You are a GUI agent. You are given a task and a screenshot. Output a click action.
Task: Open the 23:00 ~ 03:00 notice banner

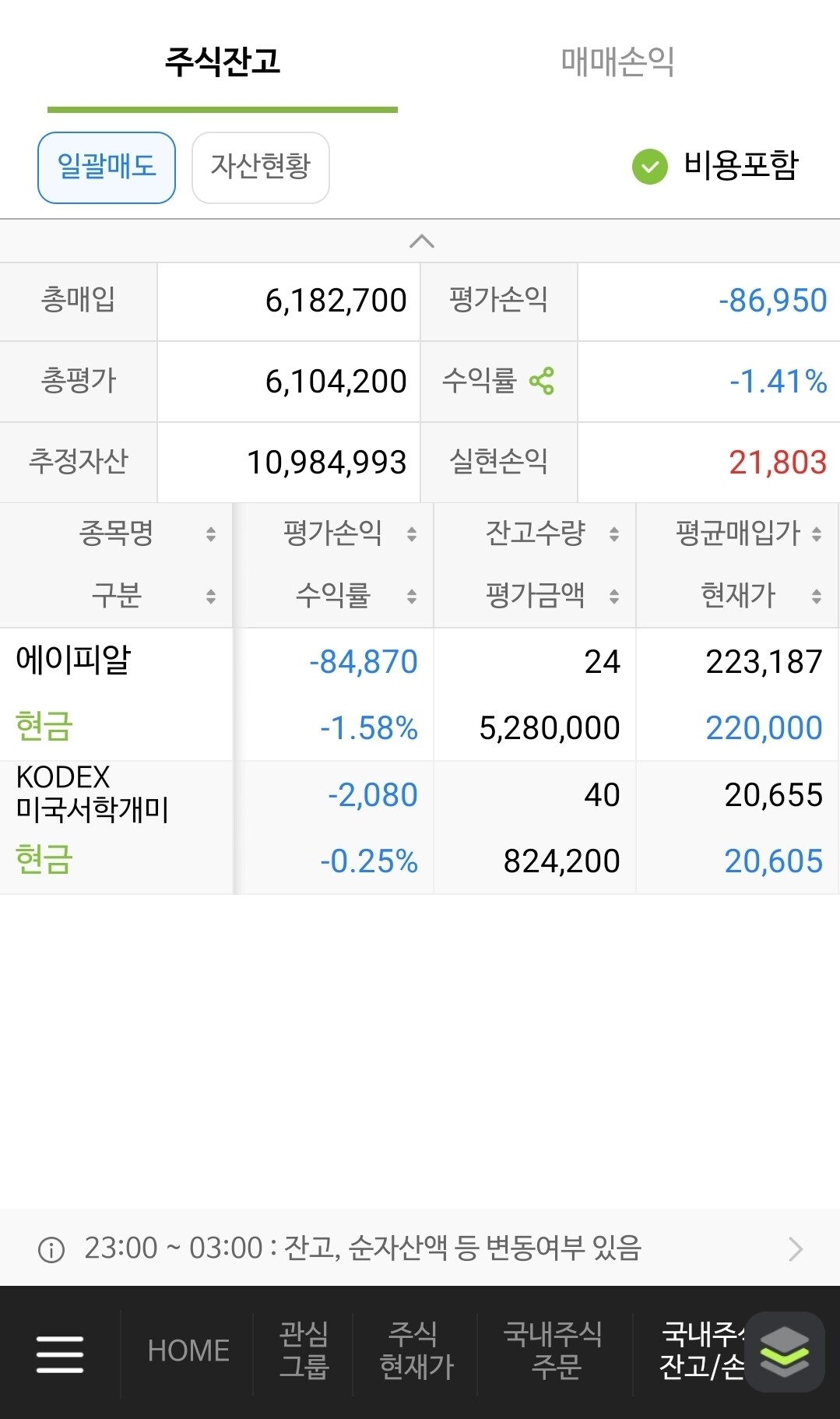[420, 1248]
